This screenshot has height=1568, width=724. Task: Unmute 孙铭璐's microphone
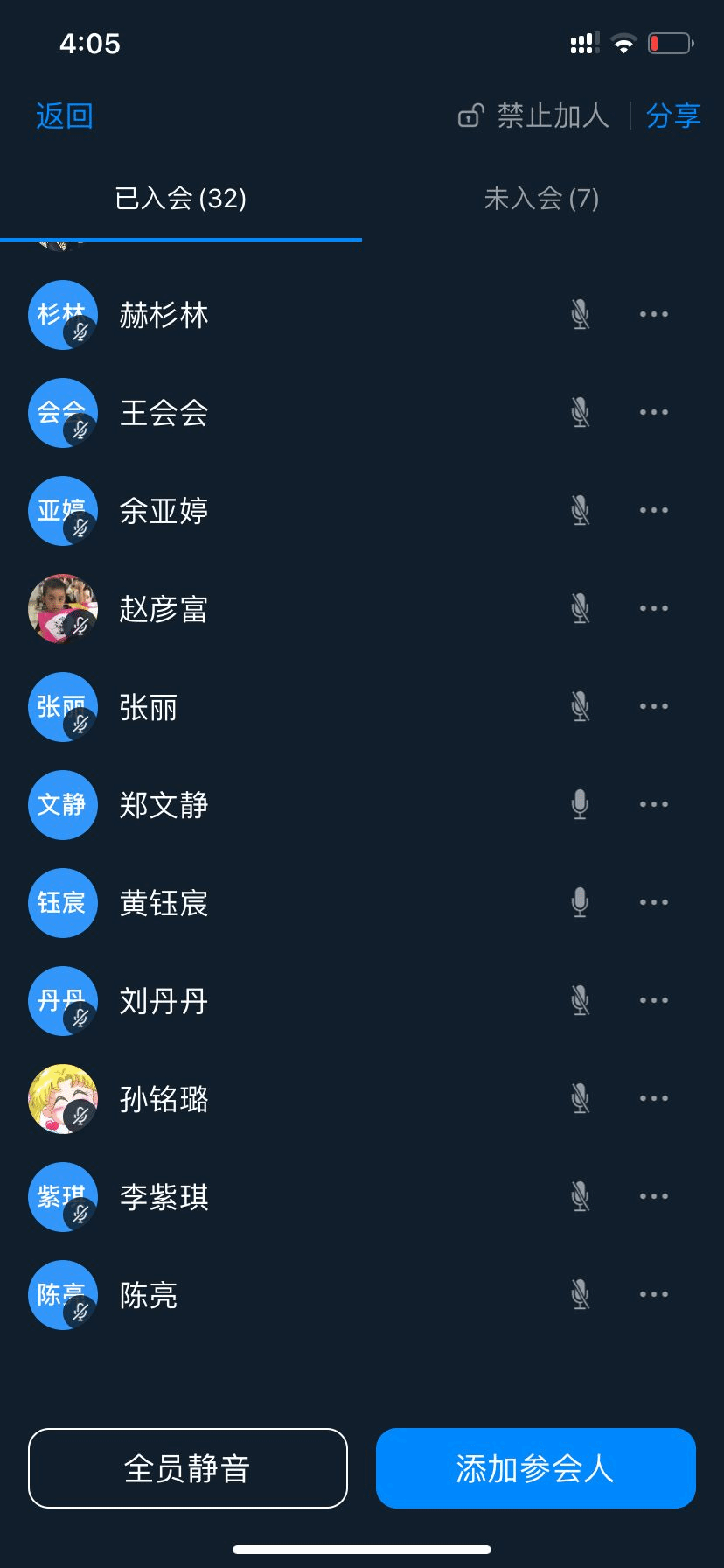pos(580,1099)
